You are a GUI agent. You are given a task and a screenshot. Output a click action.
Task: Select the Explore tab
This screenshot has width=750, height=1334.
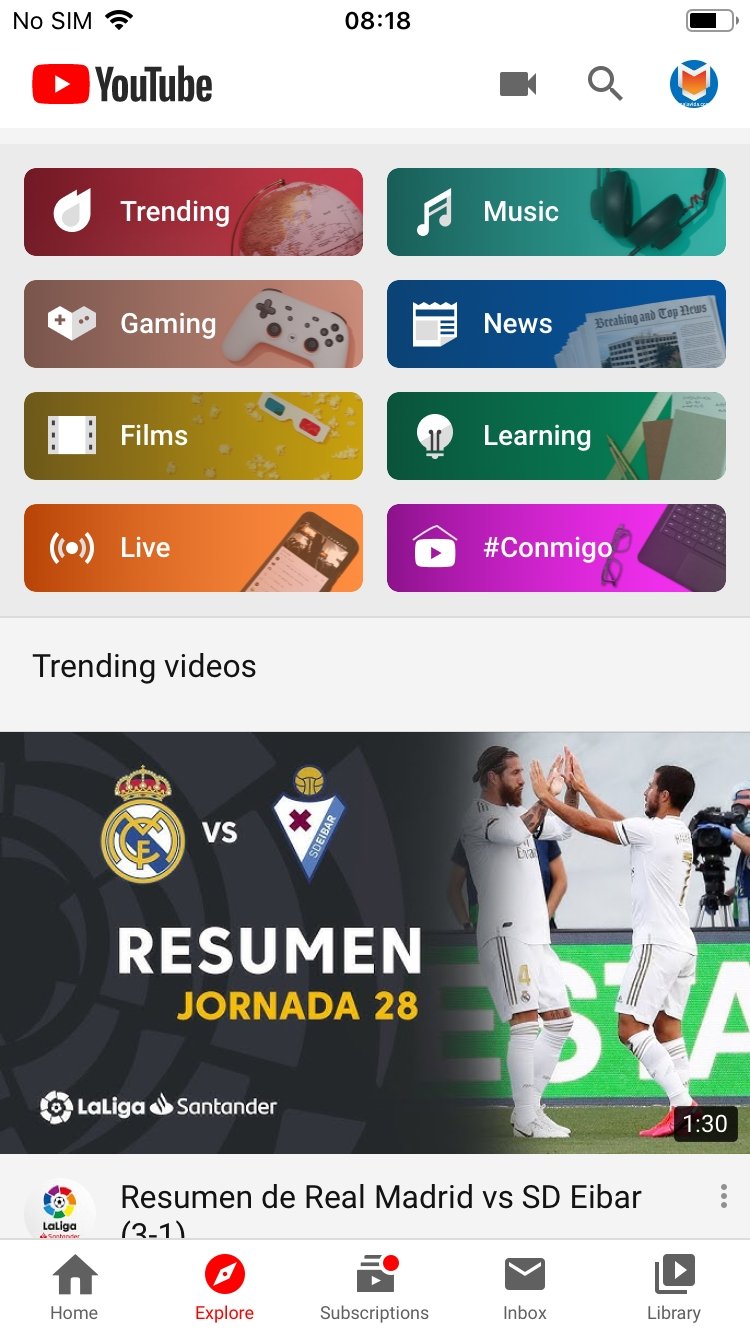pyautogui.click(x=224, y=1288)
